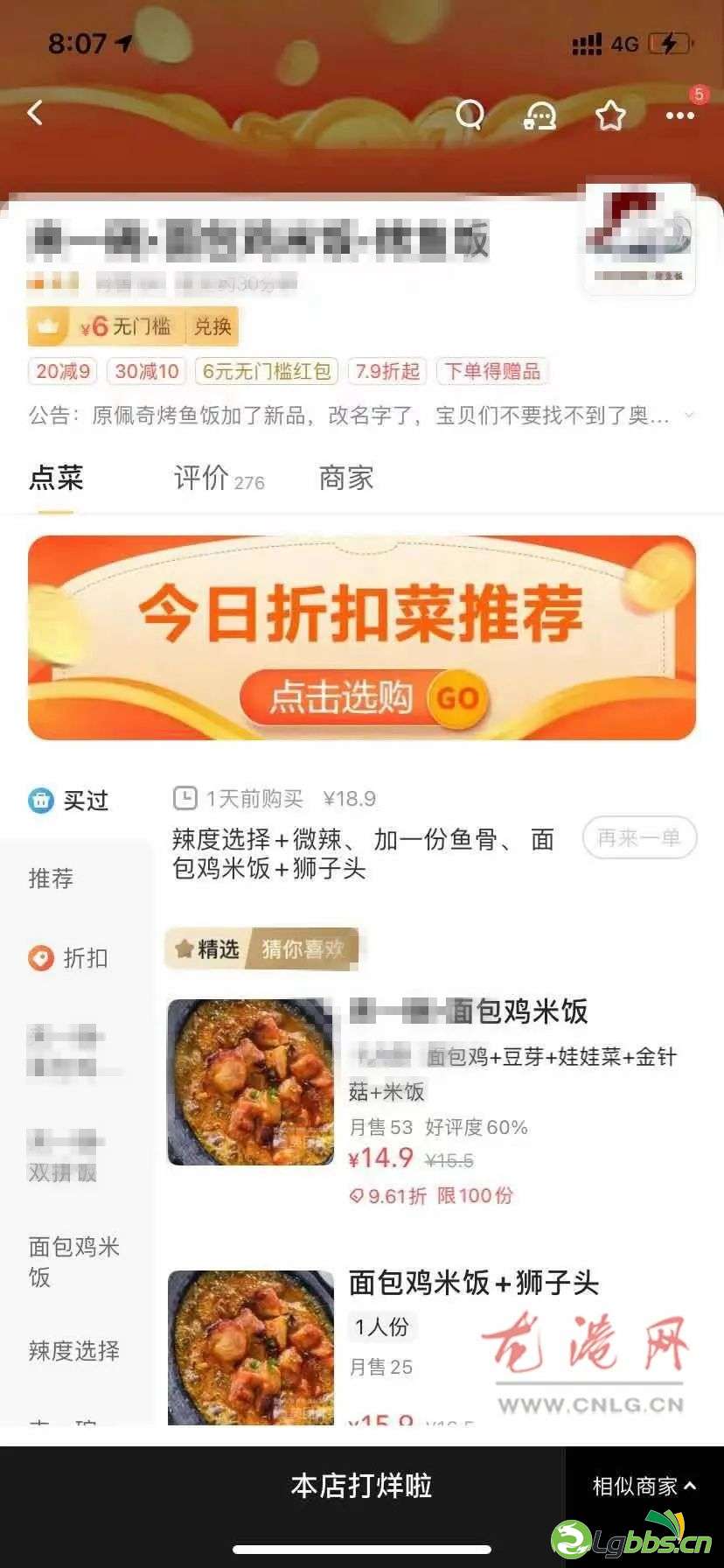
Task: Redeem the ¥6 无门槛 coupon via 兑换
Action: click(x=212, y=327)
